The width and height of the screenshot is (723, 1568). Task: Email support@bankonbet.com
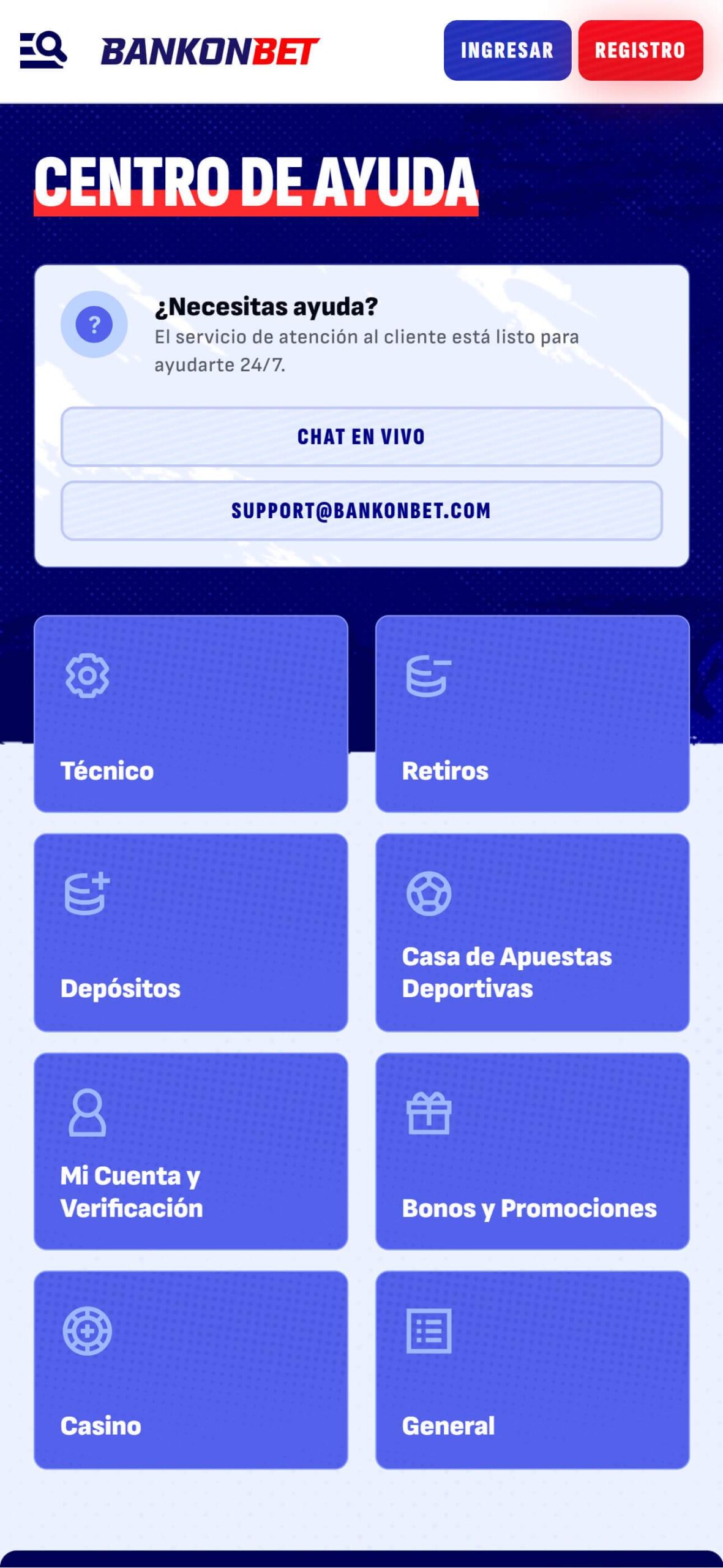[361, 511]
